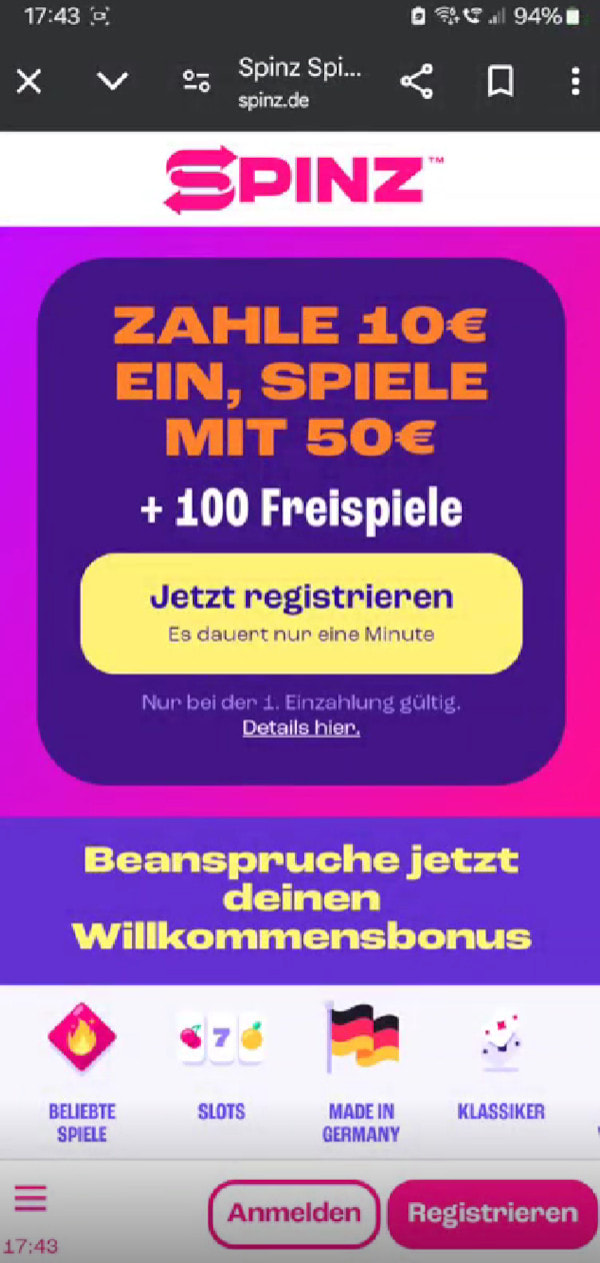This screenshot has width=600, height=1263.
Task: Open site settings icon next to the URL
Action: 196,82
